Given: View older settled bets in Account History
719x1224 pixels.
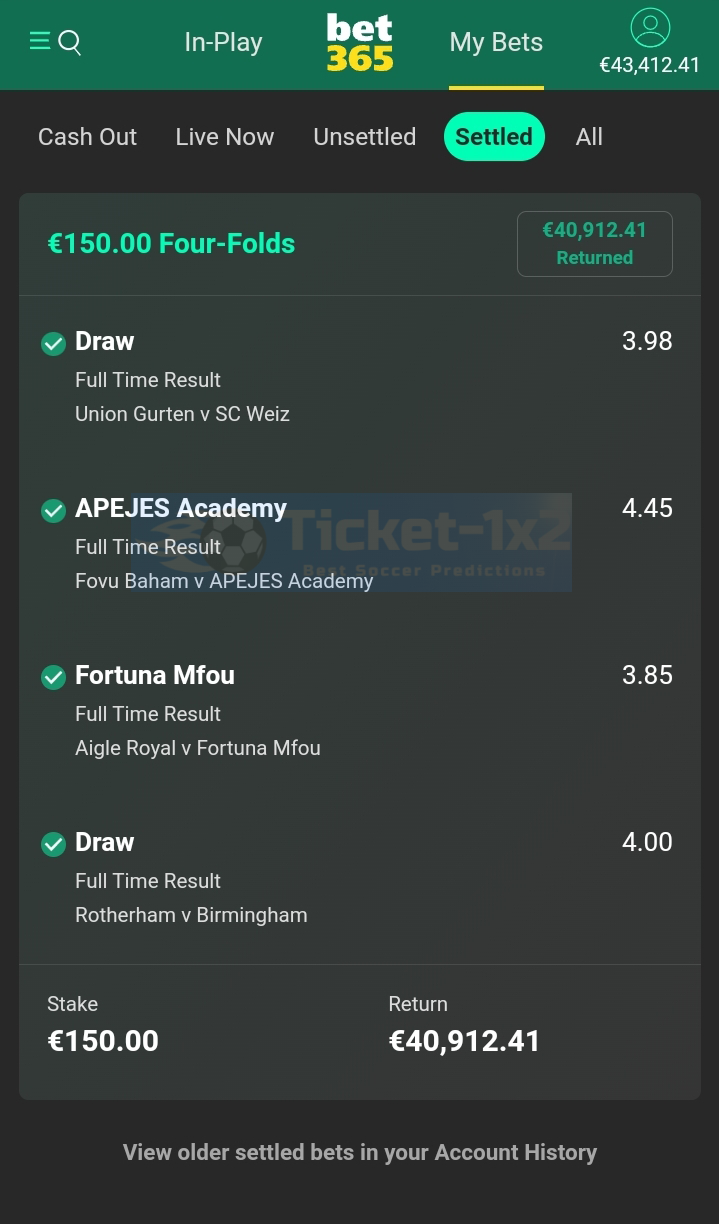Looking at the screenshot, I should (360, 1152).
